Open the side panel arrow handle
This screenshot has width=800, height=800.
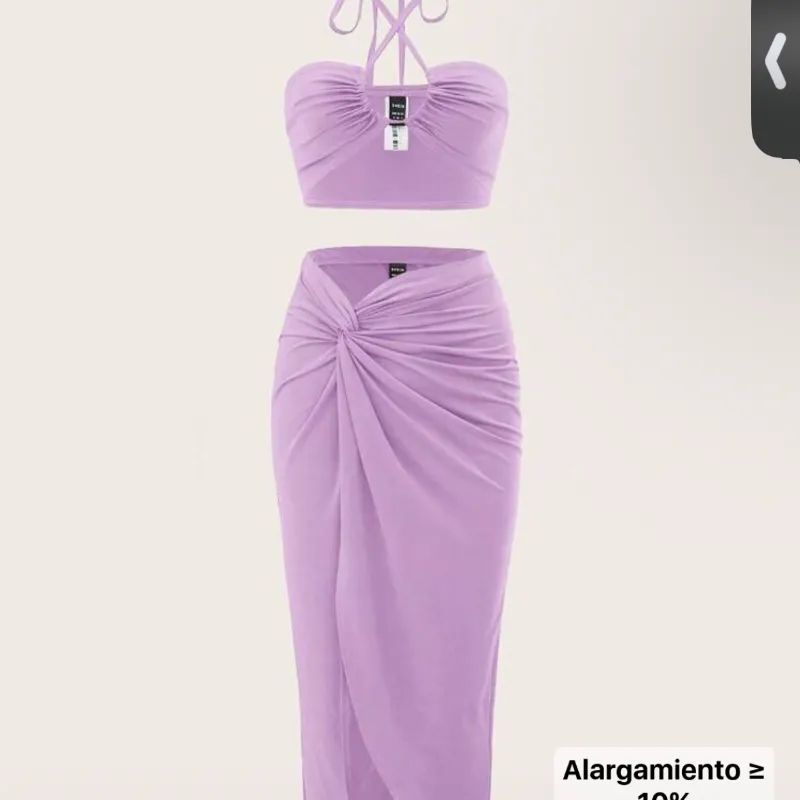777,62
